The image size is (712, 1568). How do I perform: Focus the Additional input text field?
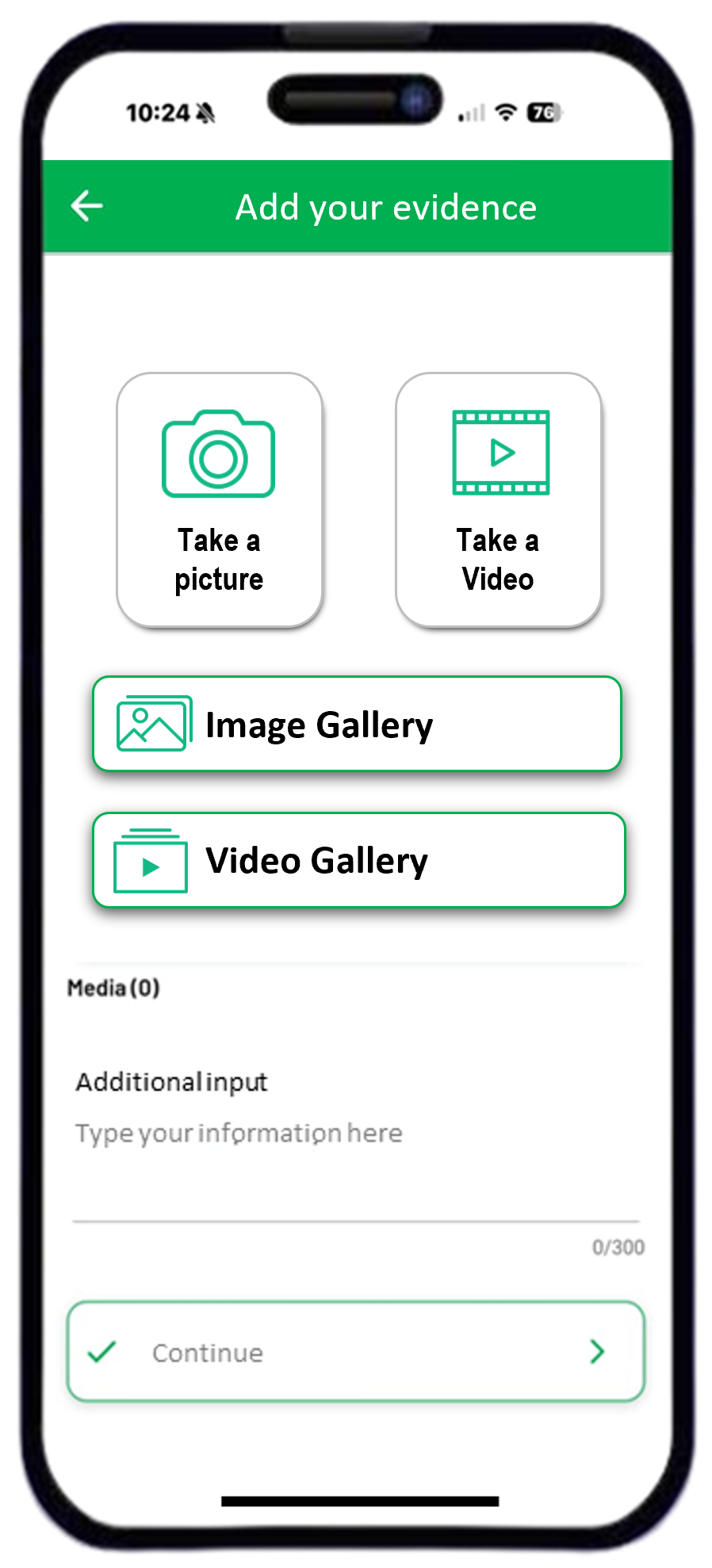point(355,1134)
